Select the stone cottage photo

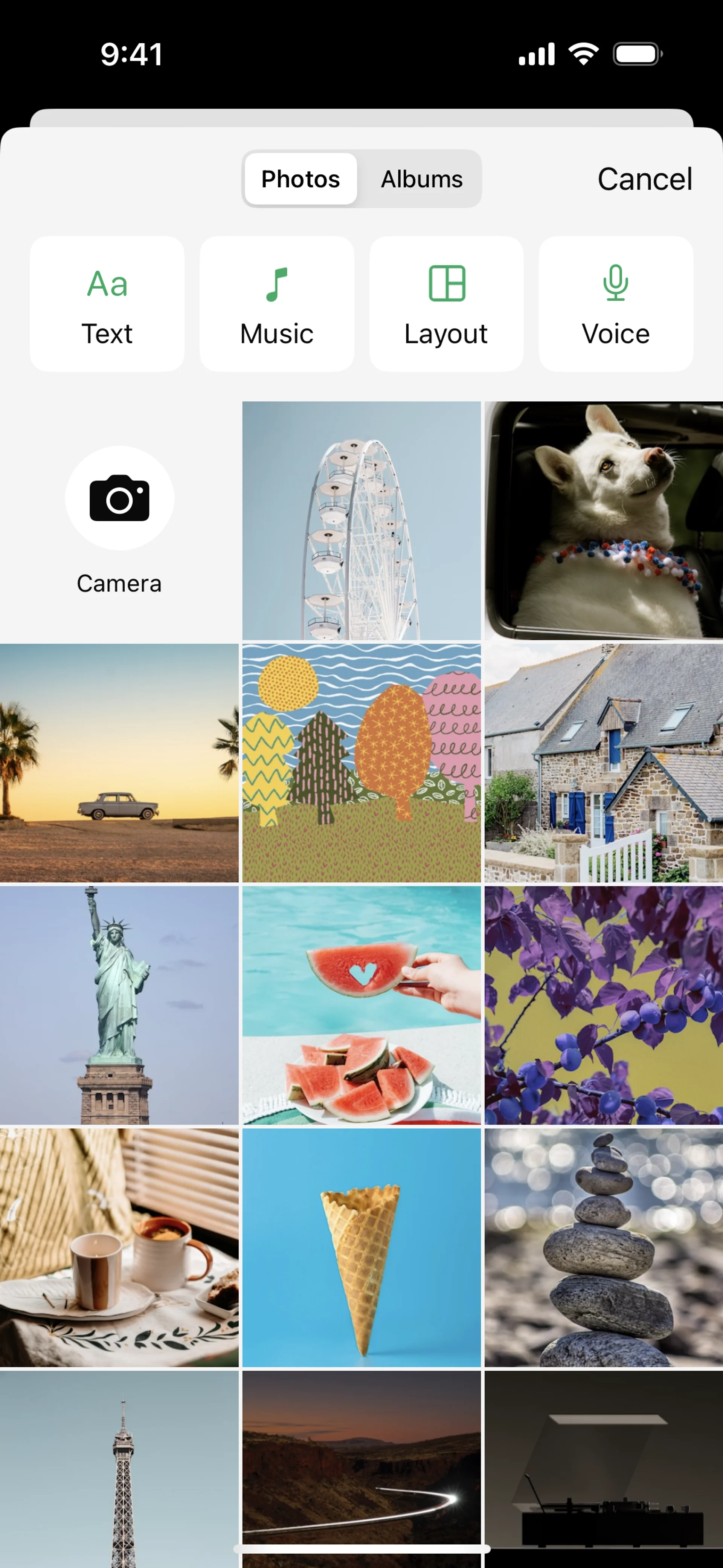[x=603, y=763]
